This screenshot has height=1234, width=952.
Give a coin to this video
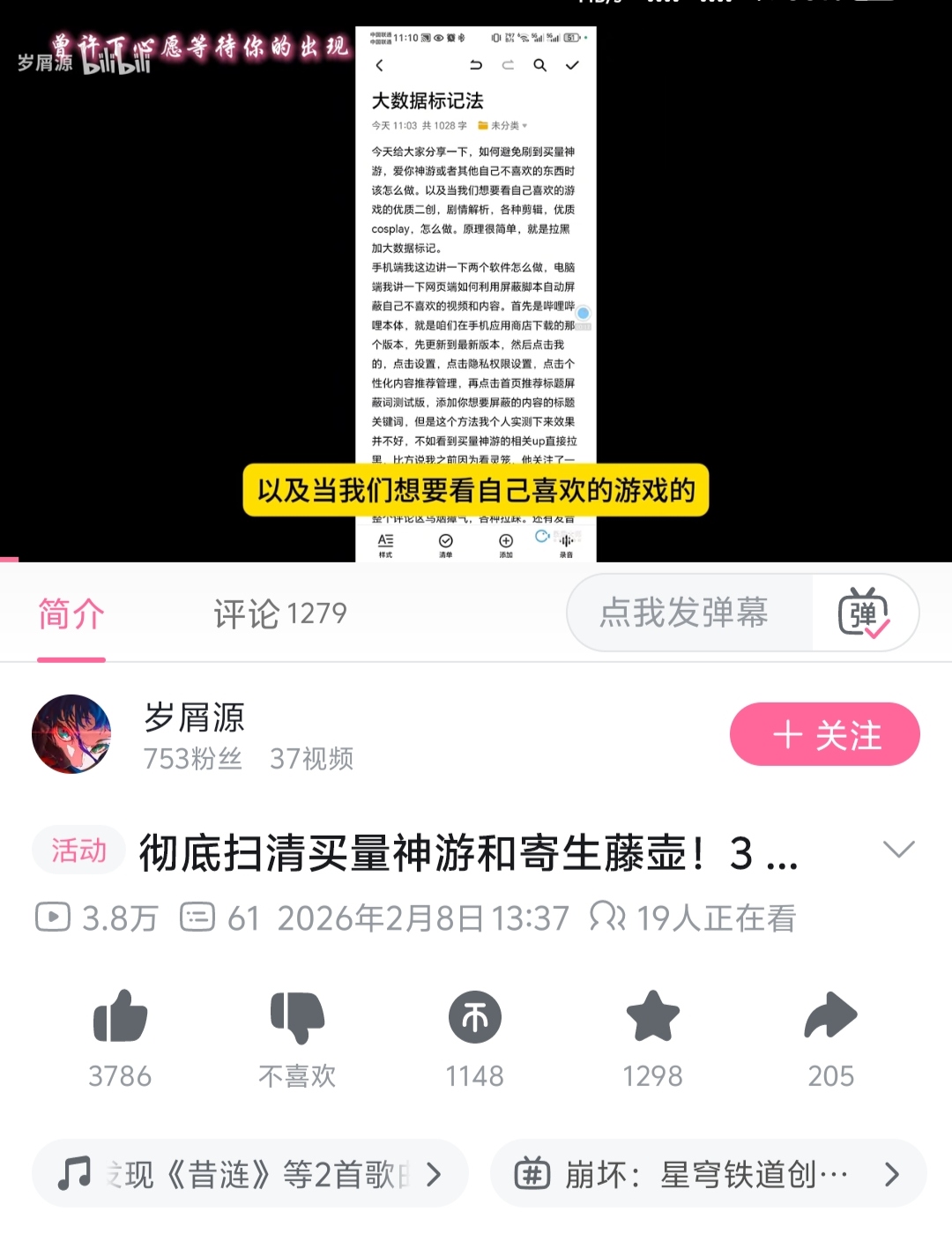coord(474,1018)
